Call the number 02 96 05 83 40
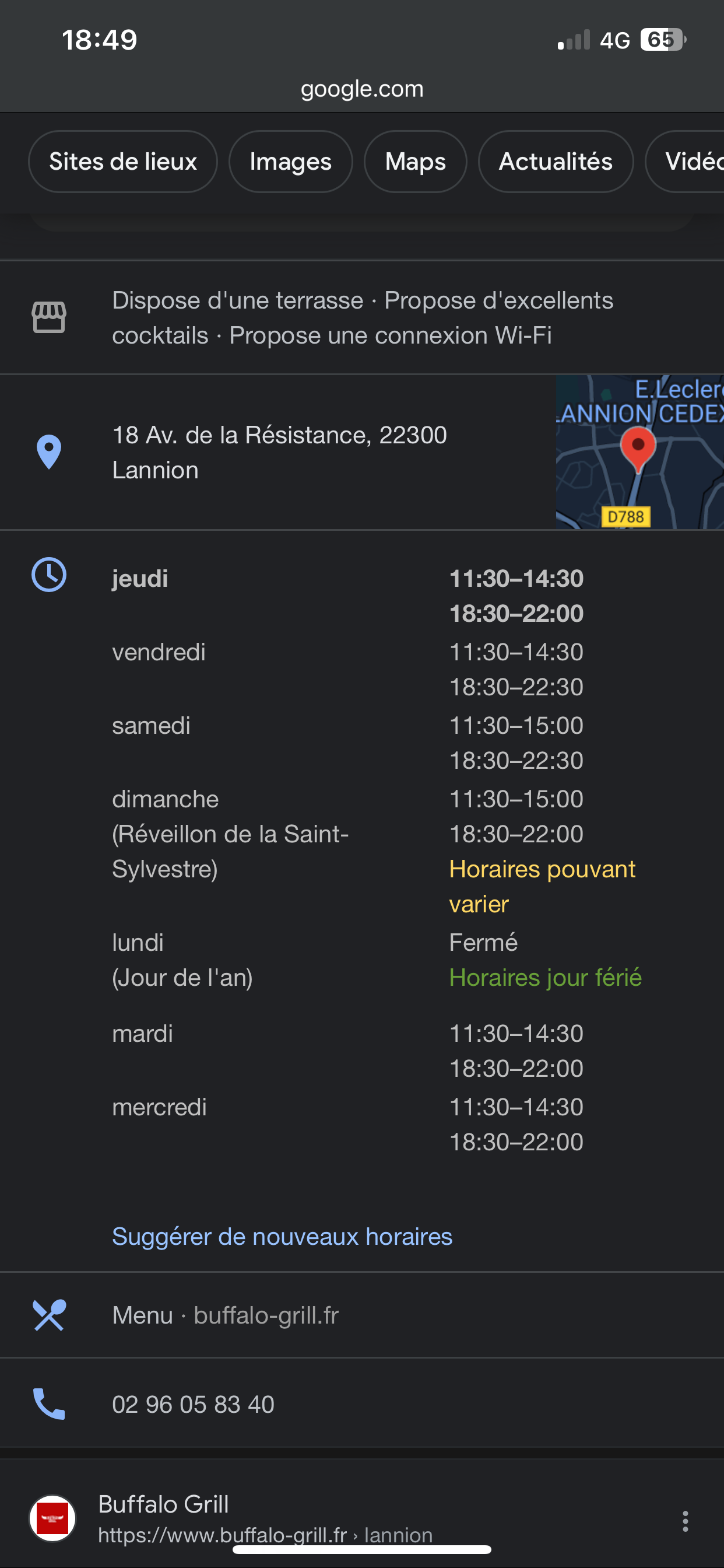 coord(193,1404)
